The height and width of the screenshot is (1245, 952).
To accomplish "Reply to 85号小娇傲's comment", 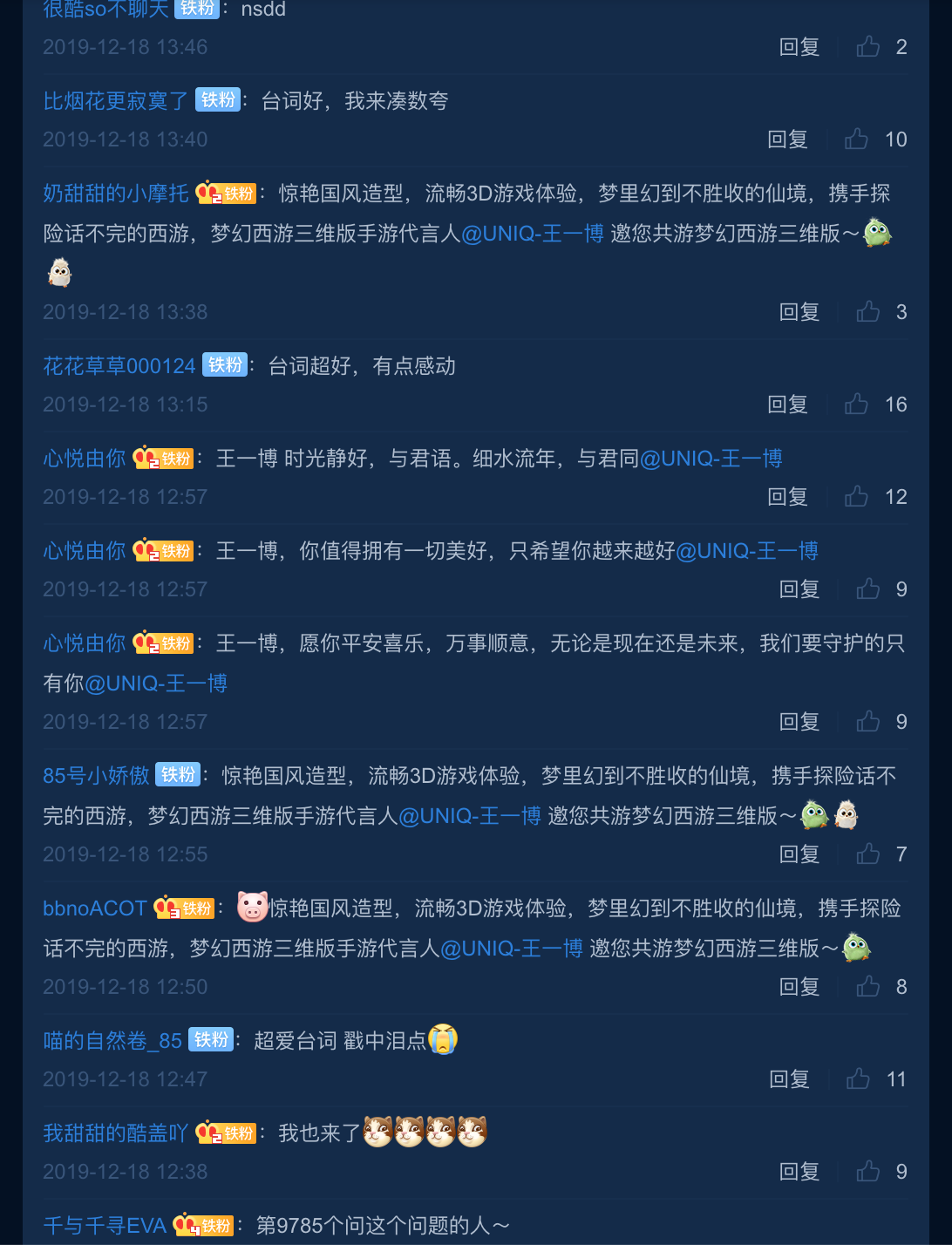I will pyautogui.click(x=799, y=854).
